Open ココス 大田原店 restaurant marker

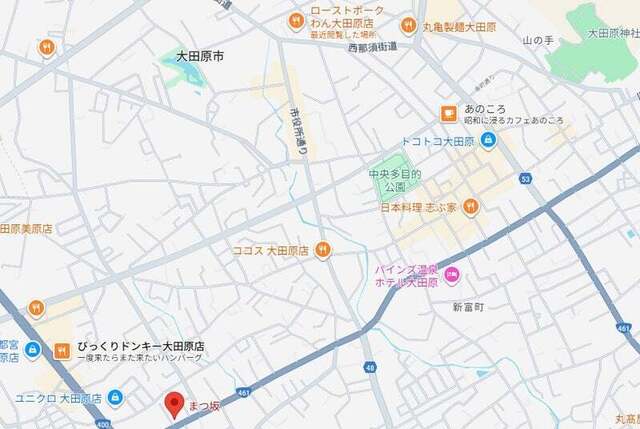point(322,250)
